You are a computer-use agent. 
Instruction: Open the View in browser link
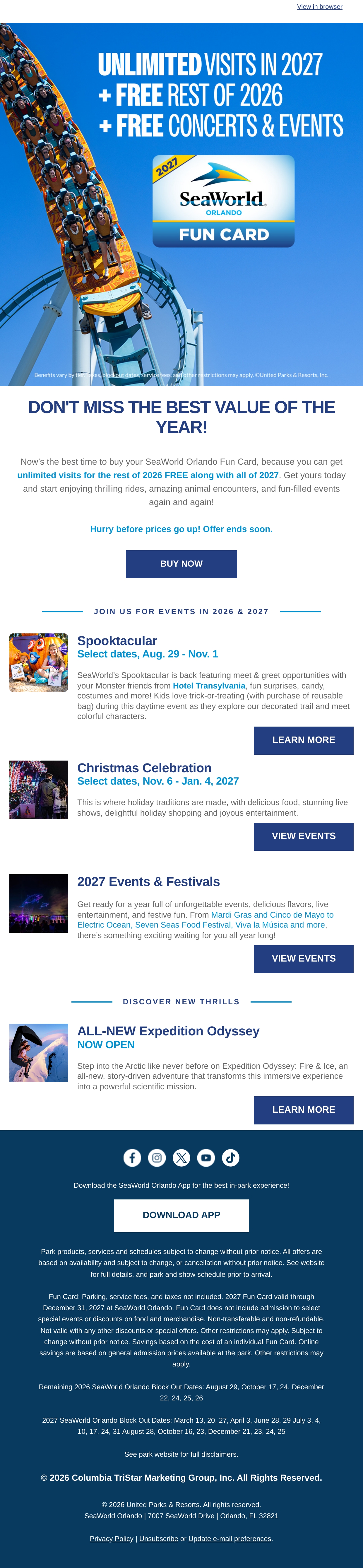(319, 7)
